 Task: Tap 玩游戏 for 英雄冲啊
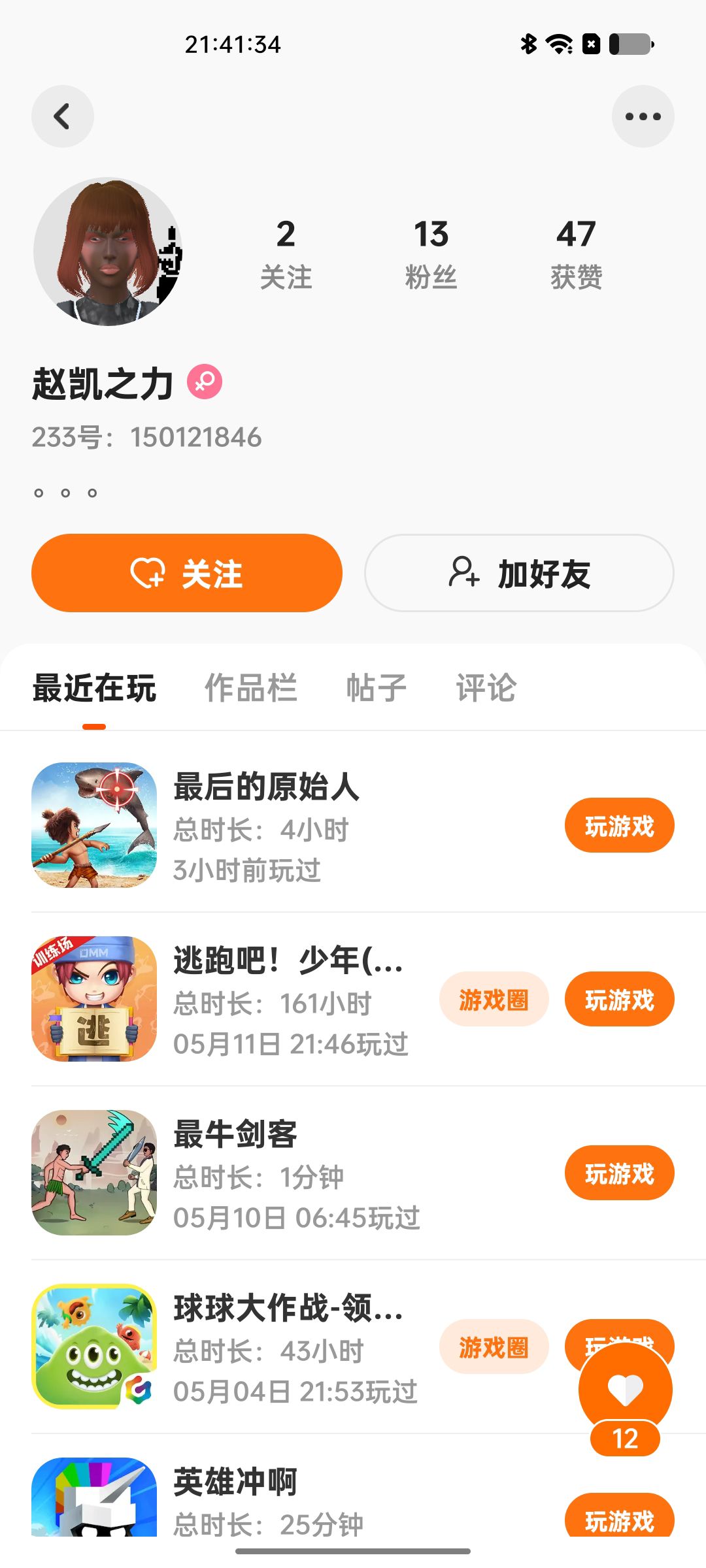619,1520
